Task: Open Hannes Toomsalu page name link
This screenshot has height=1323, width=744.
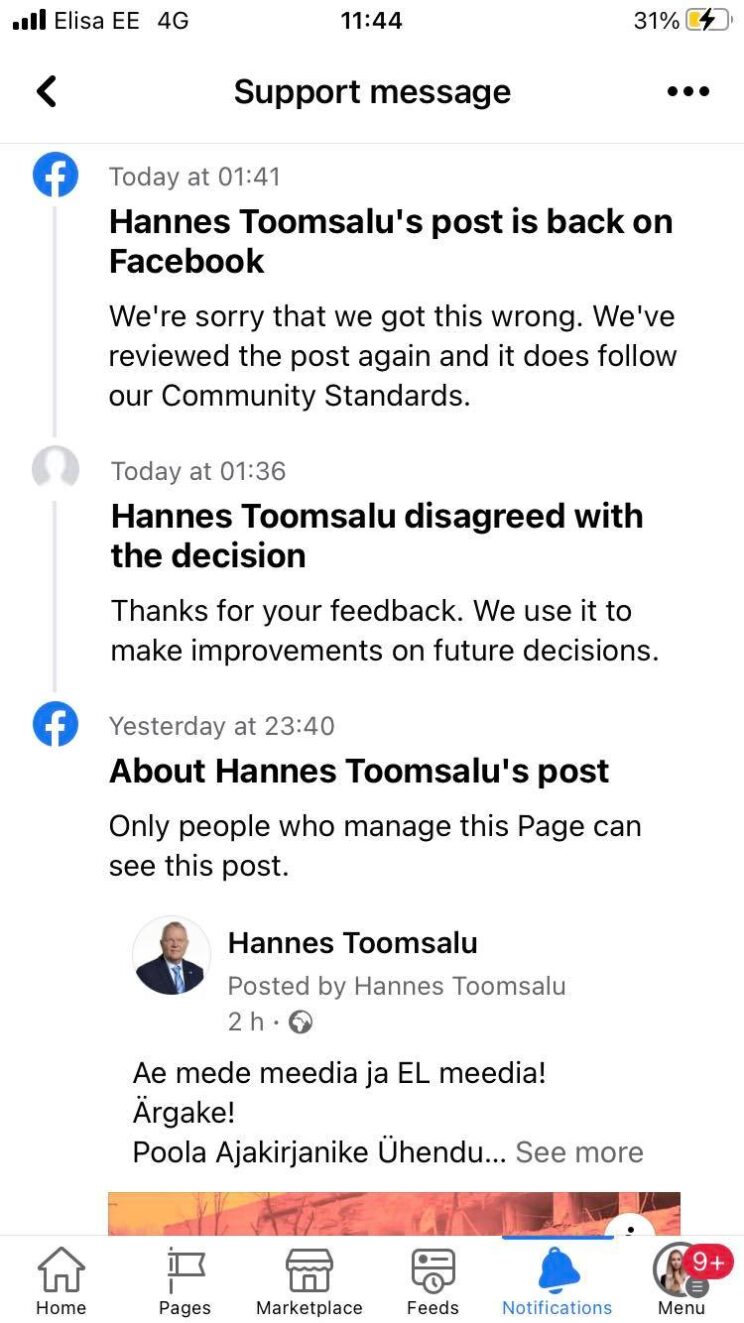Action: [x=352, y=943]
